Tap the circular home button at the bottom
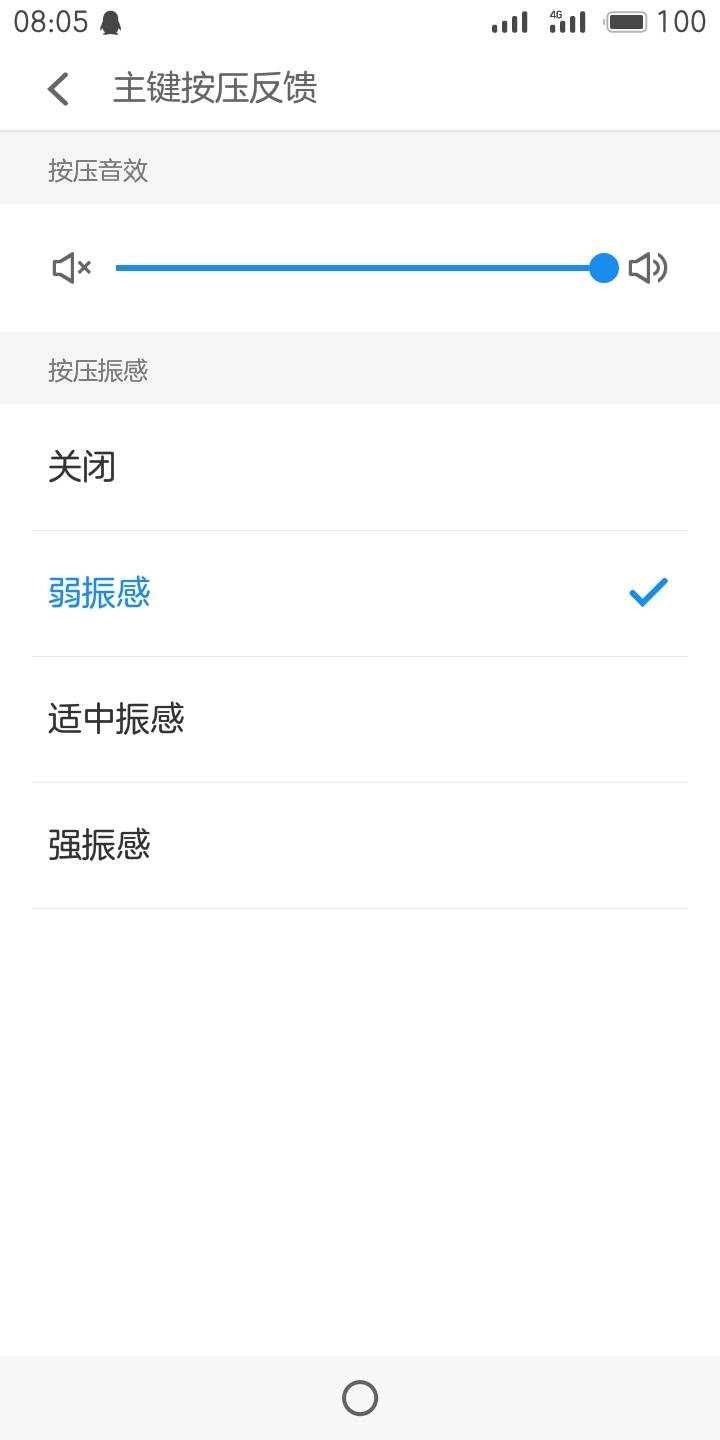Screen dimensions: 720x1440 (x=359, y=1397)
